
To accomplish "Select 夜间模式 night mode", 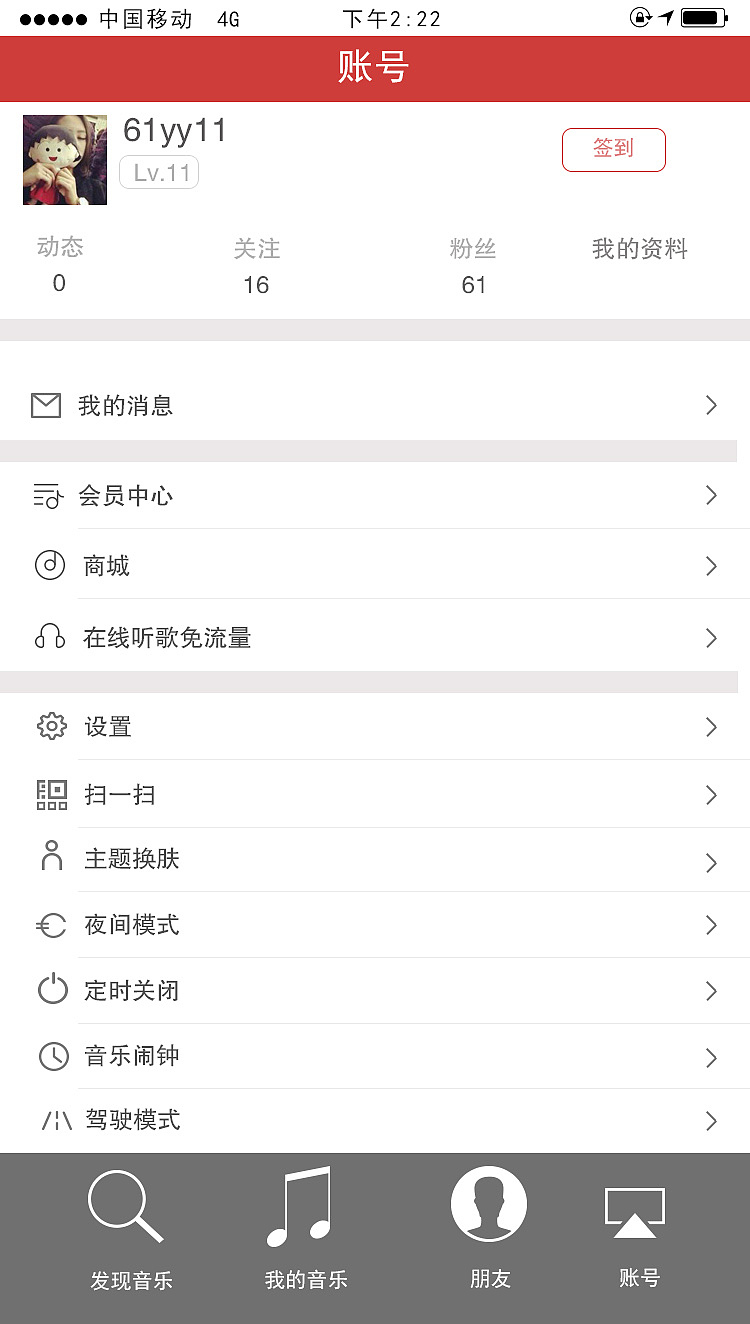I will 374,925.
